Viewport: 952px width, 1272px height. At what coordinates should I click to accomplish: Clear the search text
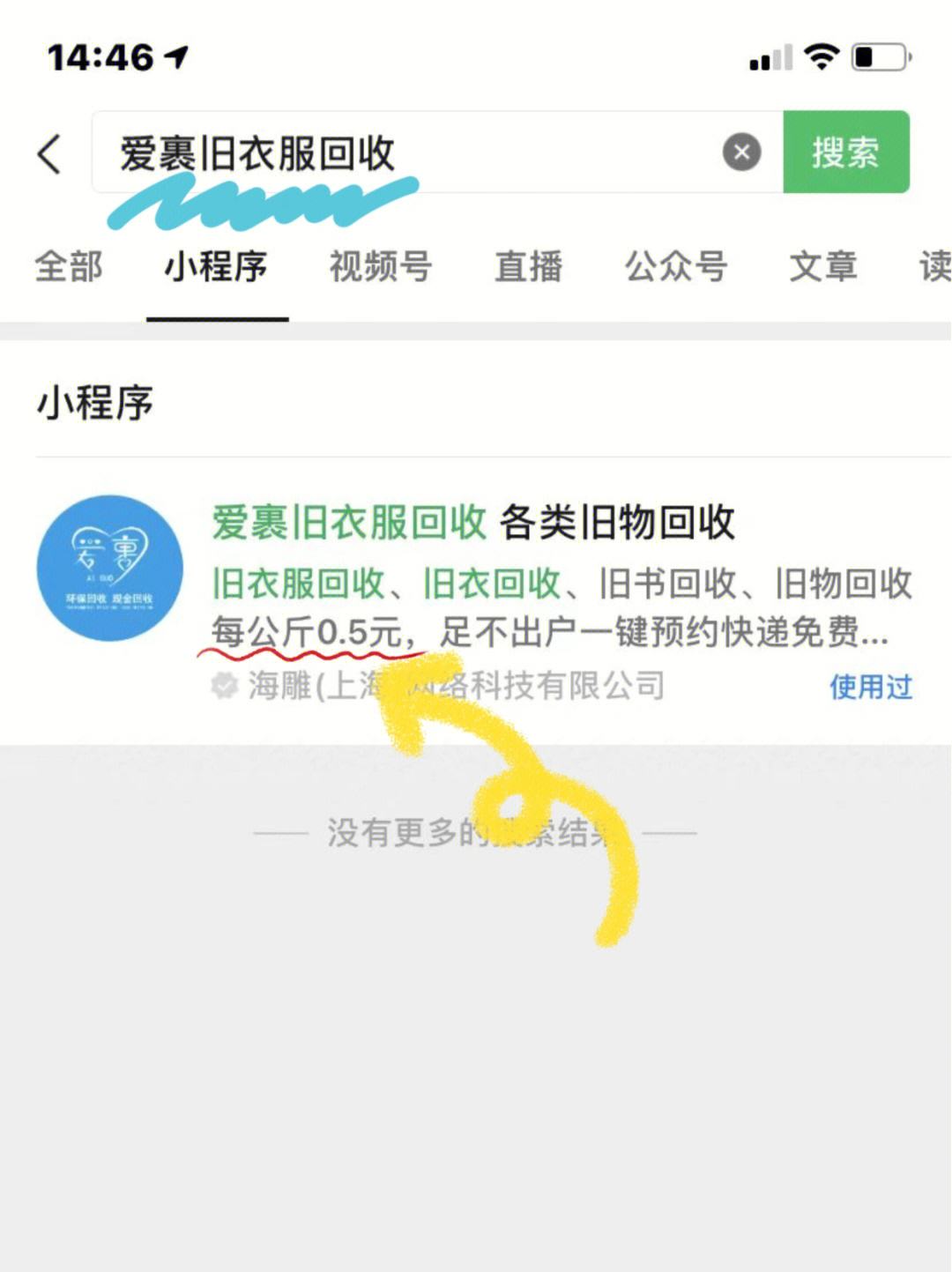point(741,152)
